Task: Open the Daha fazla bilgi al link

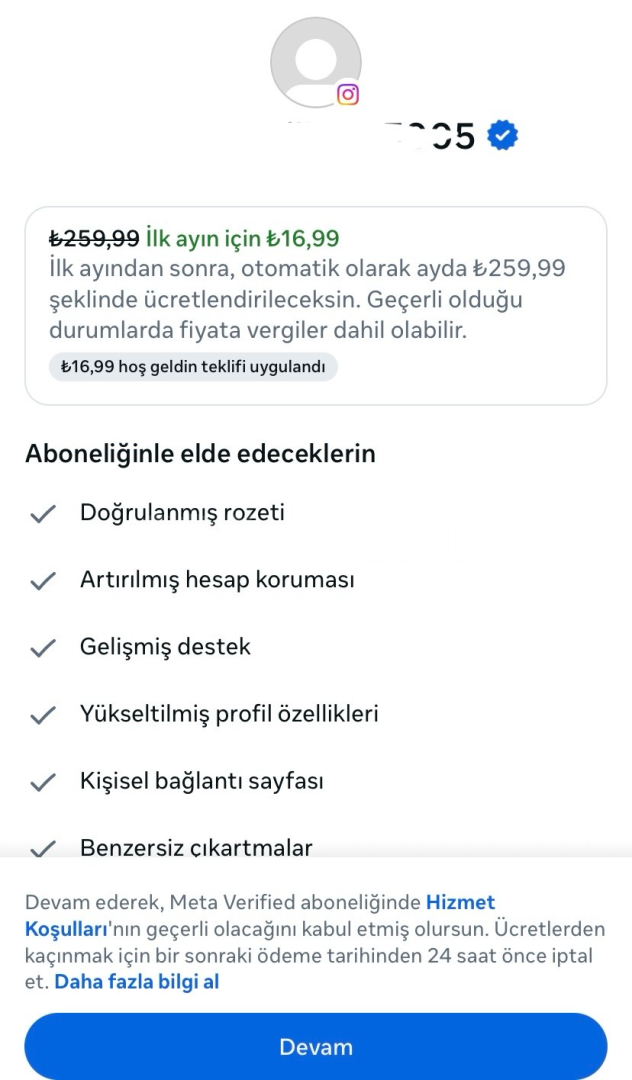Action: (x=136, y=982)
